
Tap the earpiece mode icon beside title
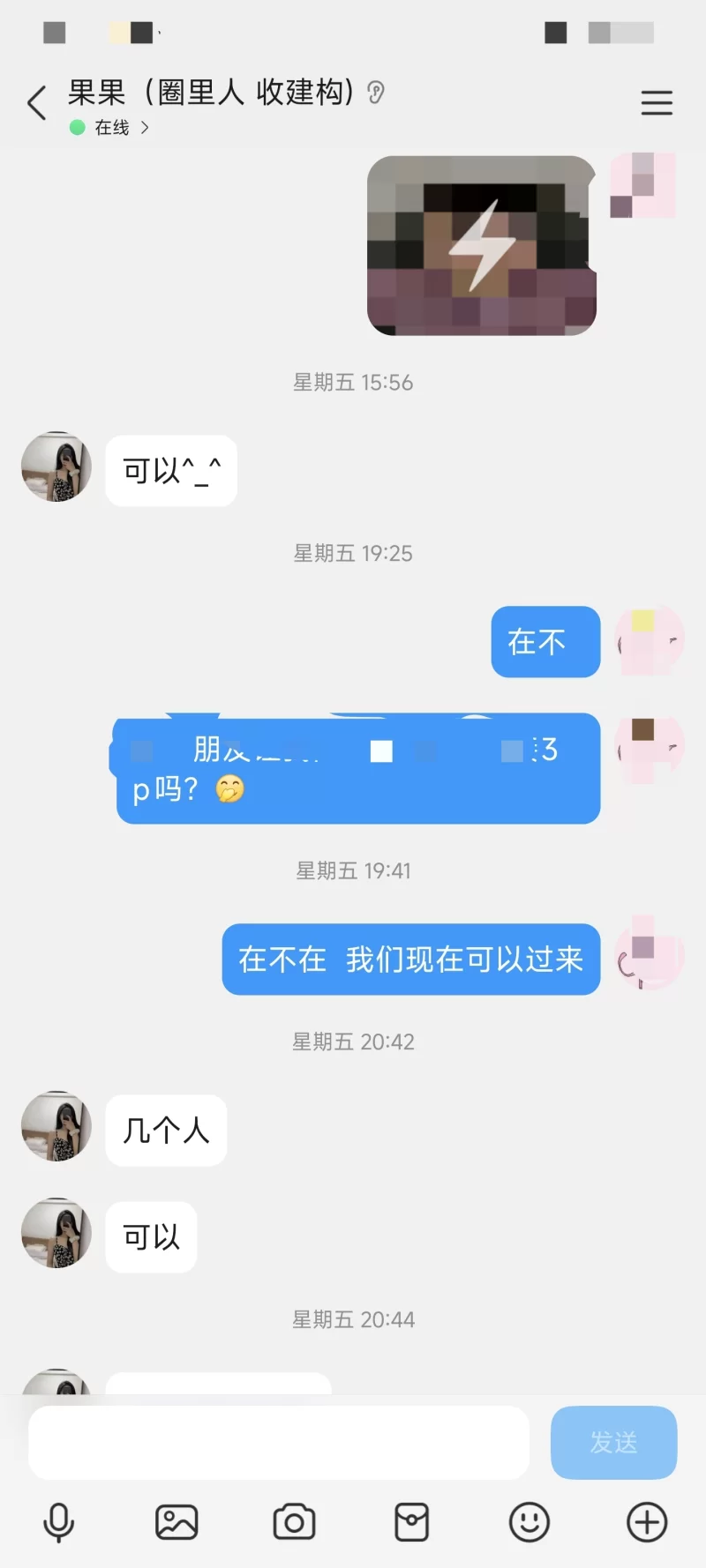pos(376,93)
